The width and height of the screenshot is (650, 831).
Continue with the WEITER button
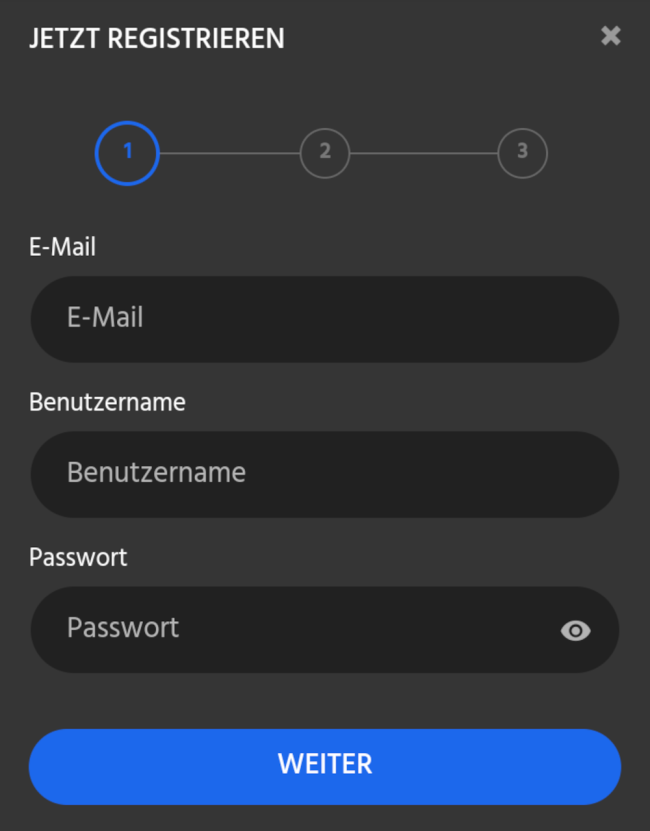[324, 766]
